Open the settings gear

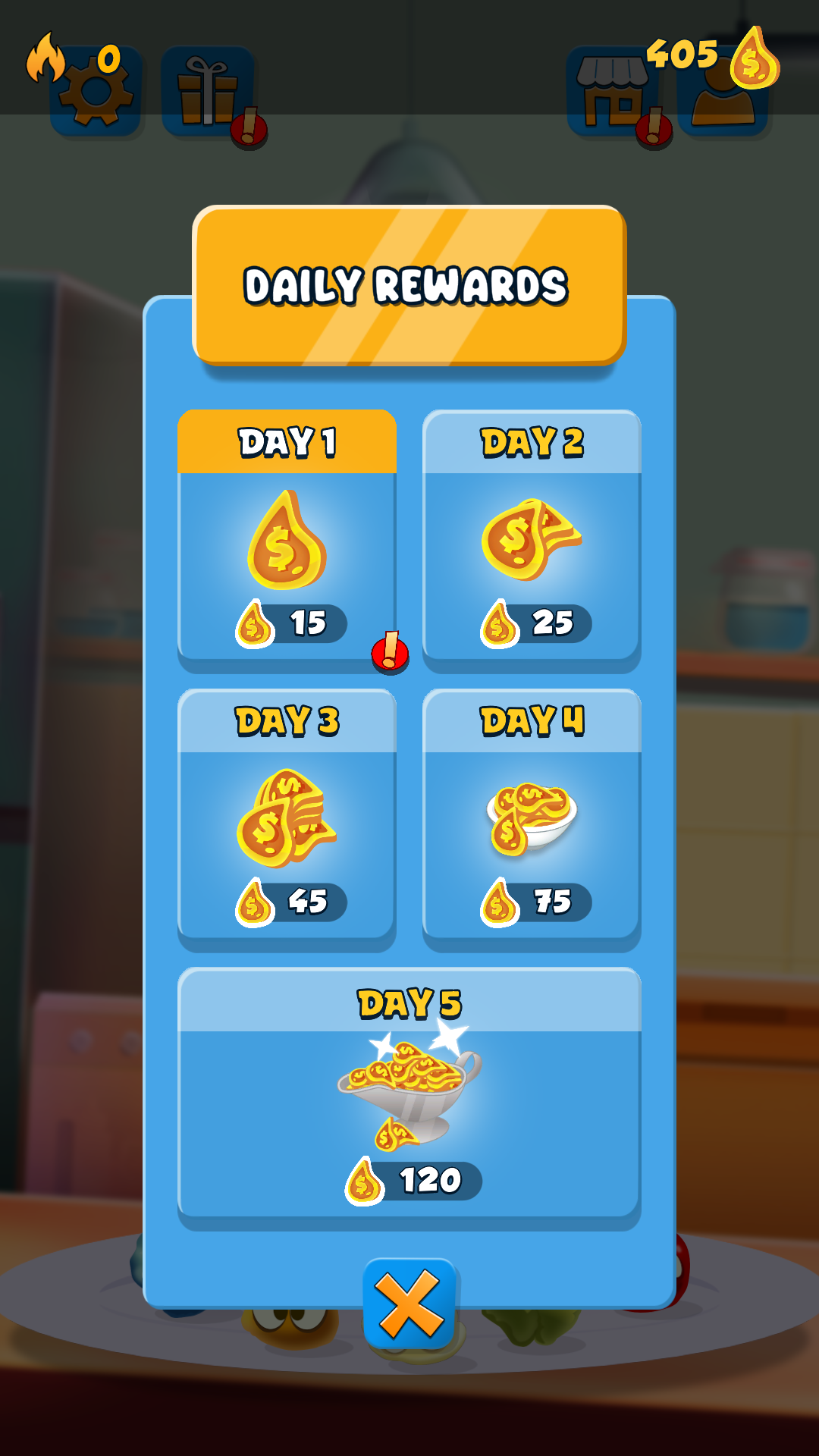pyautogui.click(x=96, y=92)
